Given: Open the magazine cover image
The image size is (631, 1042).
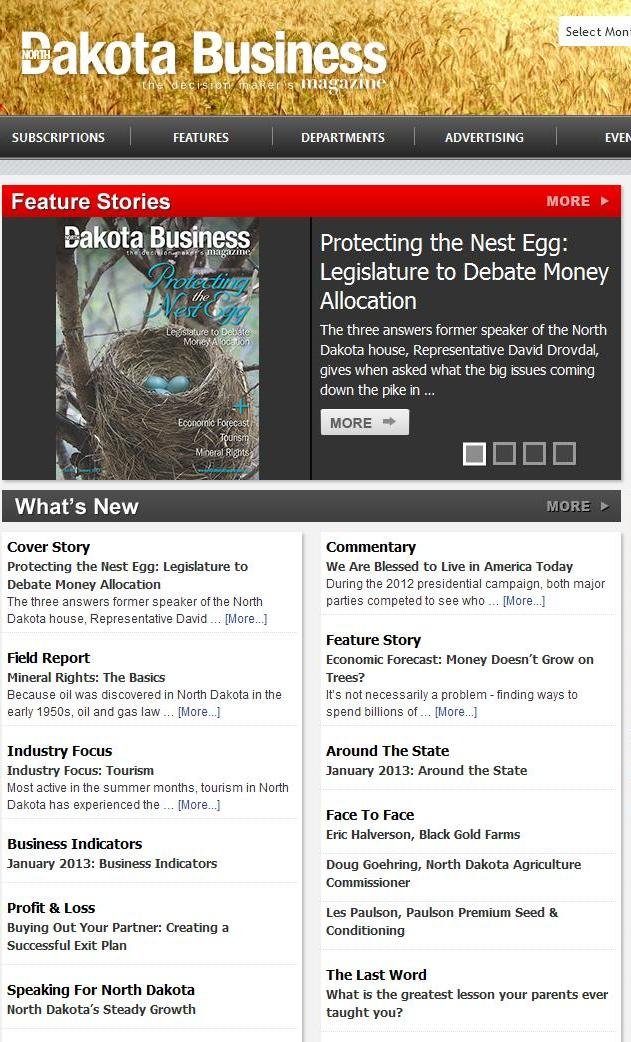Looking at the screenshot, I should tap(157, 348).
